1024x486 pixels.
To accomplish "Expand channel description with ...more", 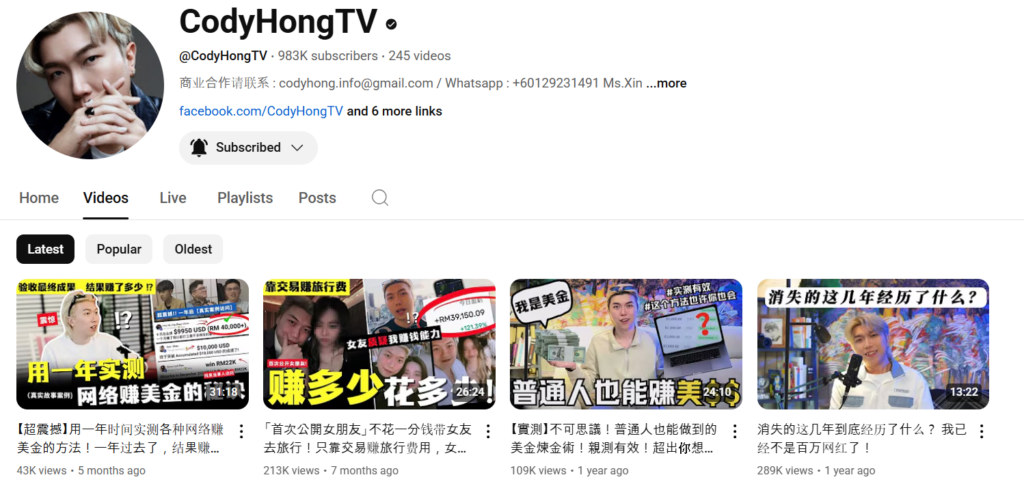I will pos(666,83).
